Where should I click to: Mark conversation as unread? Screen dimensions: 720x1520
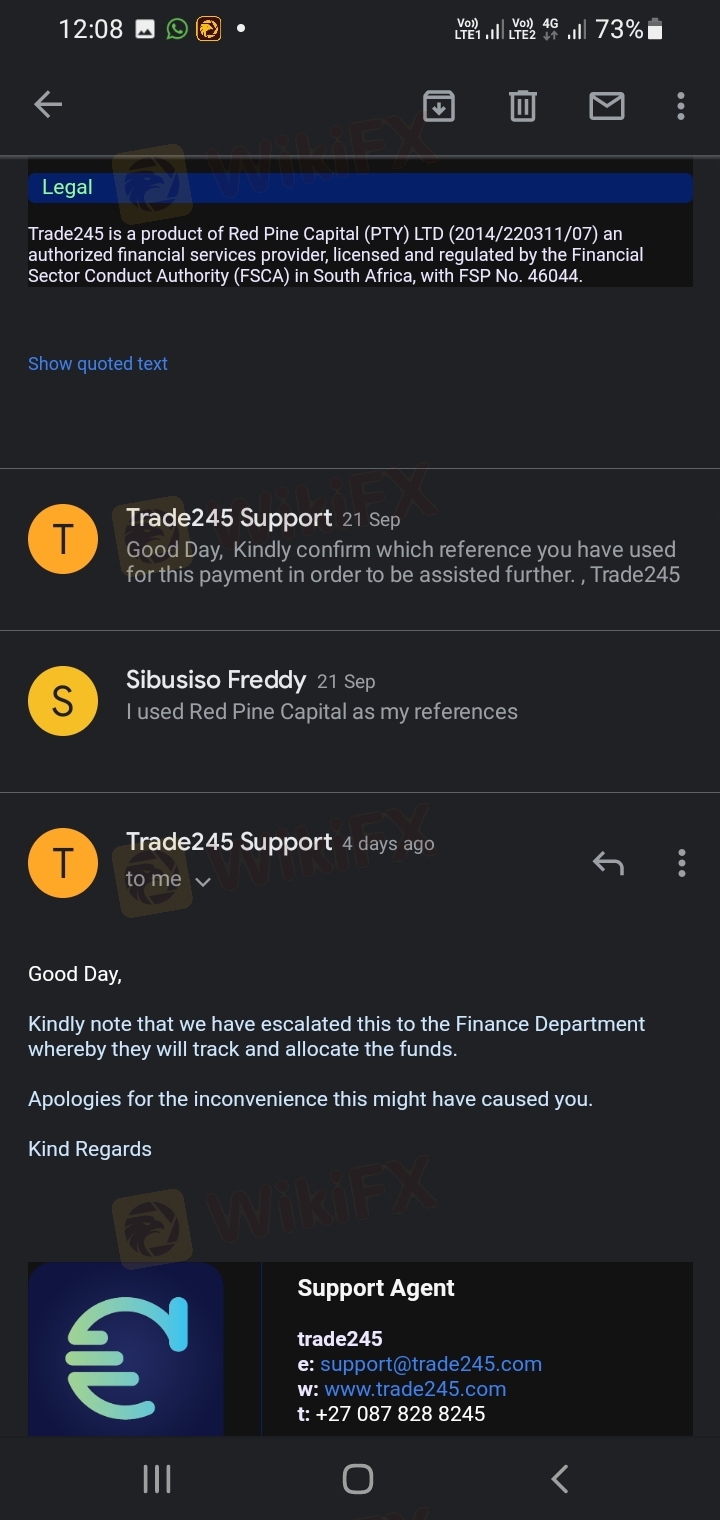tap(606, 105)
